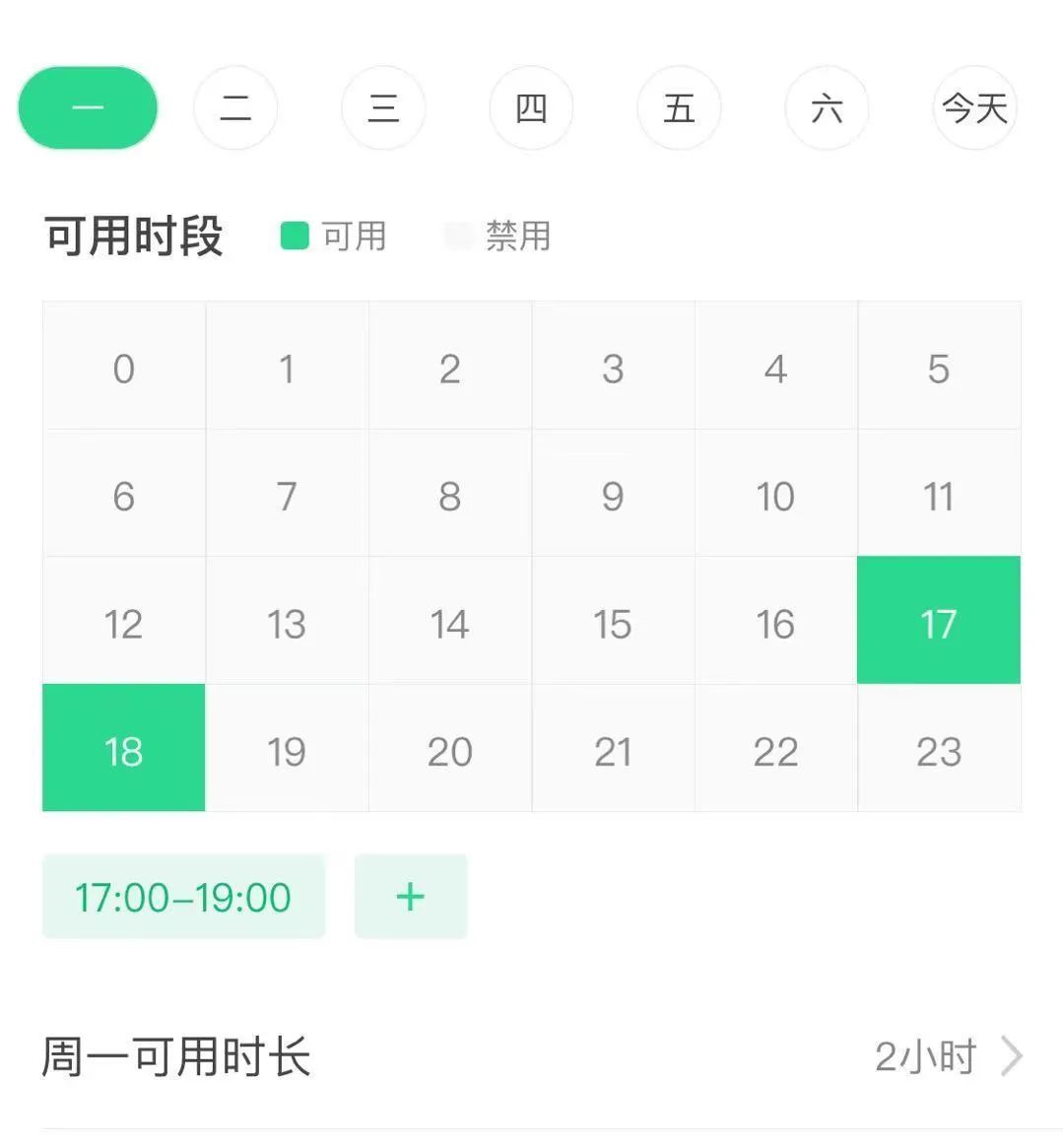Switch to the 四 (Thursday) tab
The width and height of the screenshot is (1063, 1148).
[x=531, y=107]
